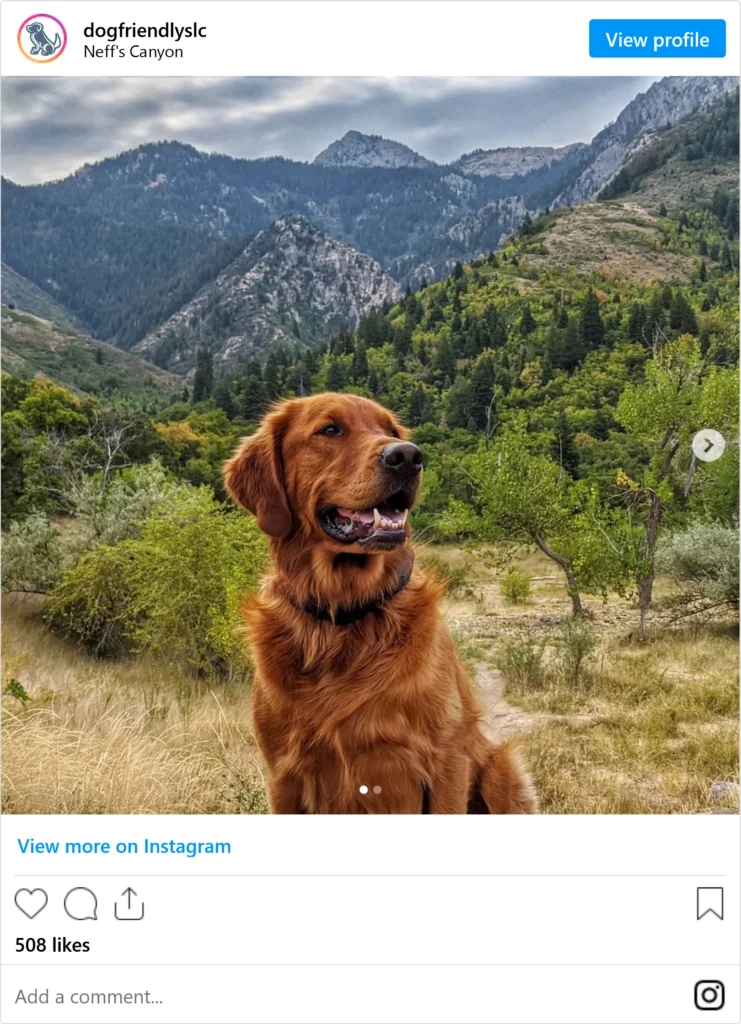The height and width of the screenshot is (1024, 741).
Task: Share this post
Action: point(129,904)
